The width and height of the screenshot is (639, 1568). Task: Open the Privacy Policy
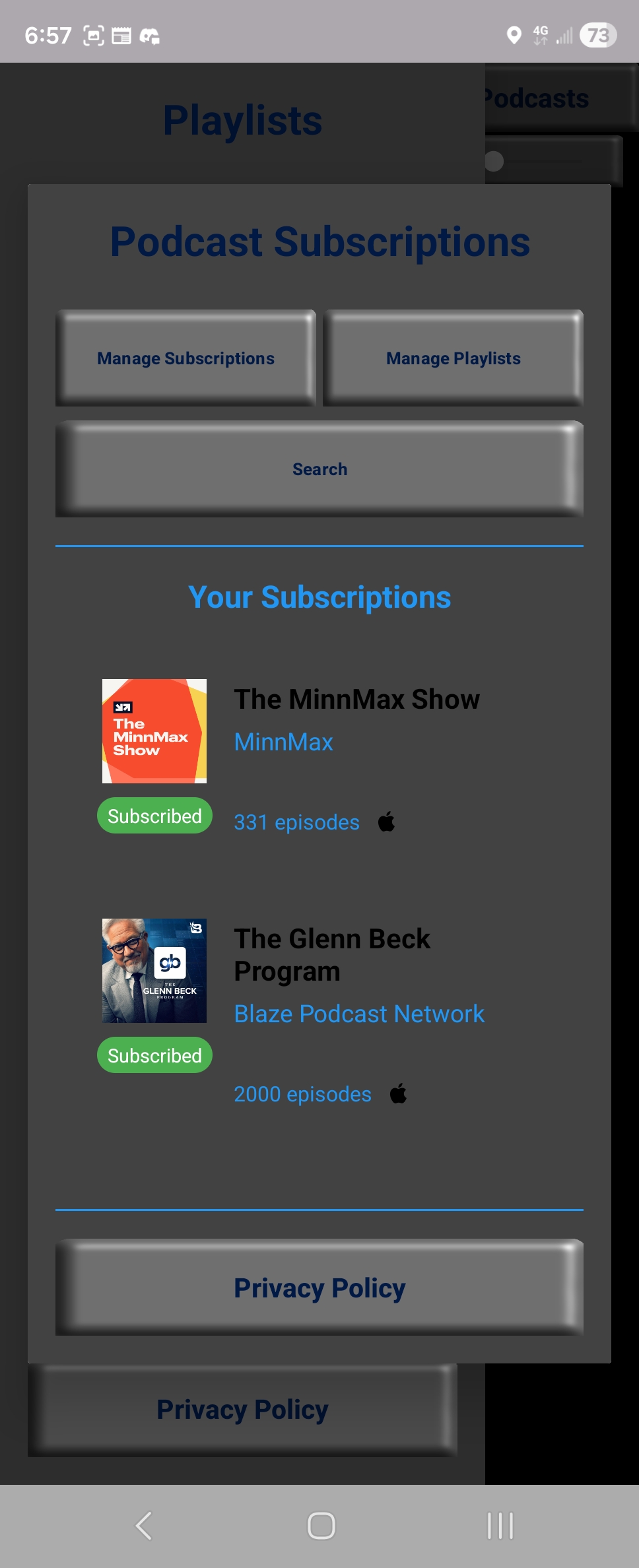pos(319,1287)
